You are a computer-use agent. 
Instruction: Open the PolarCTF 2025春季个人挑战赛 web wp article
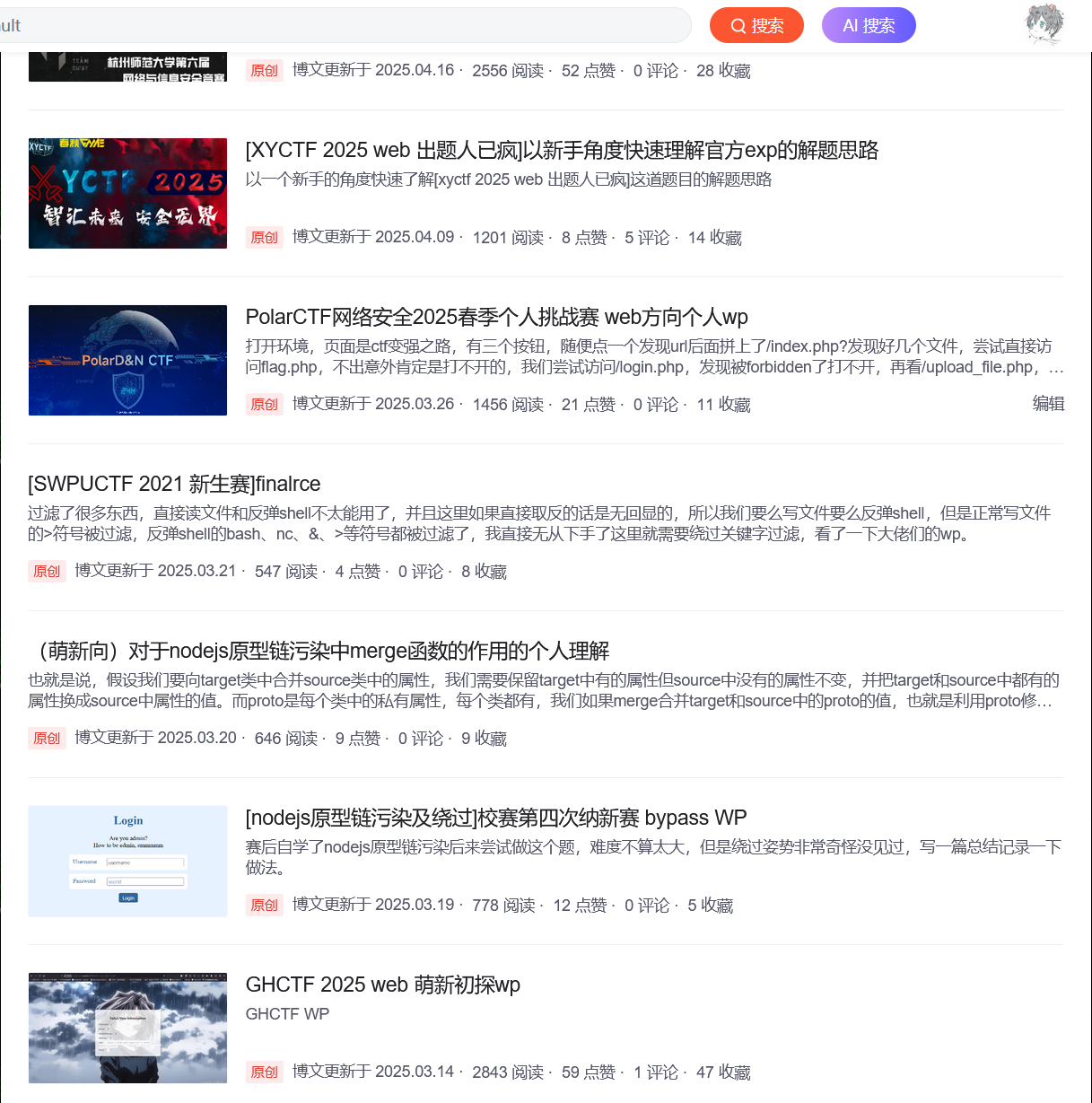(x=496, y=317)
